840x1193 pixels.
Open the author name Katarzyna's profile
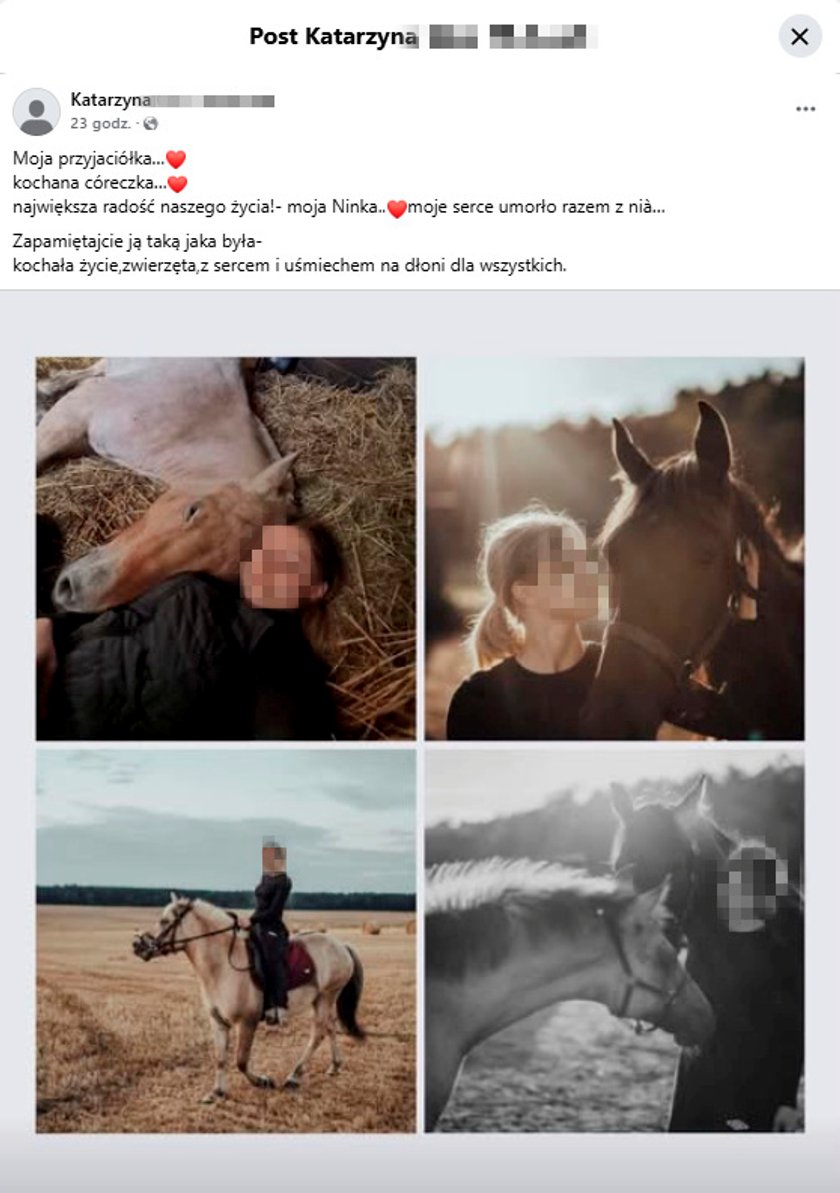110,99
